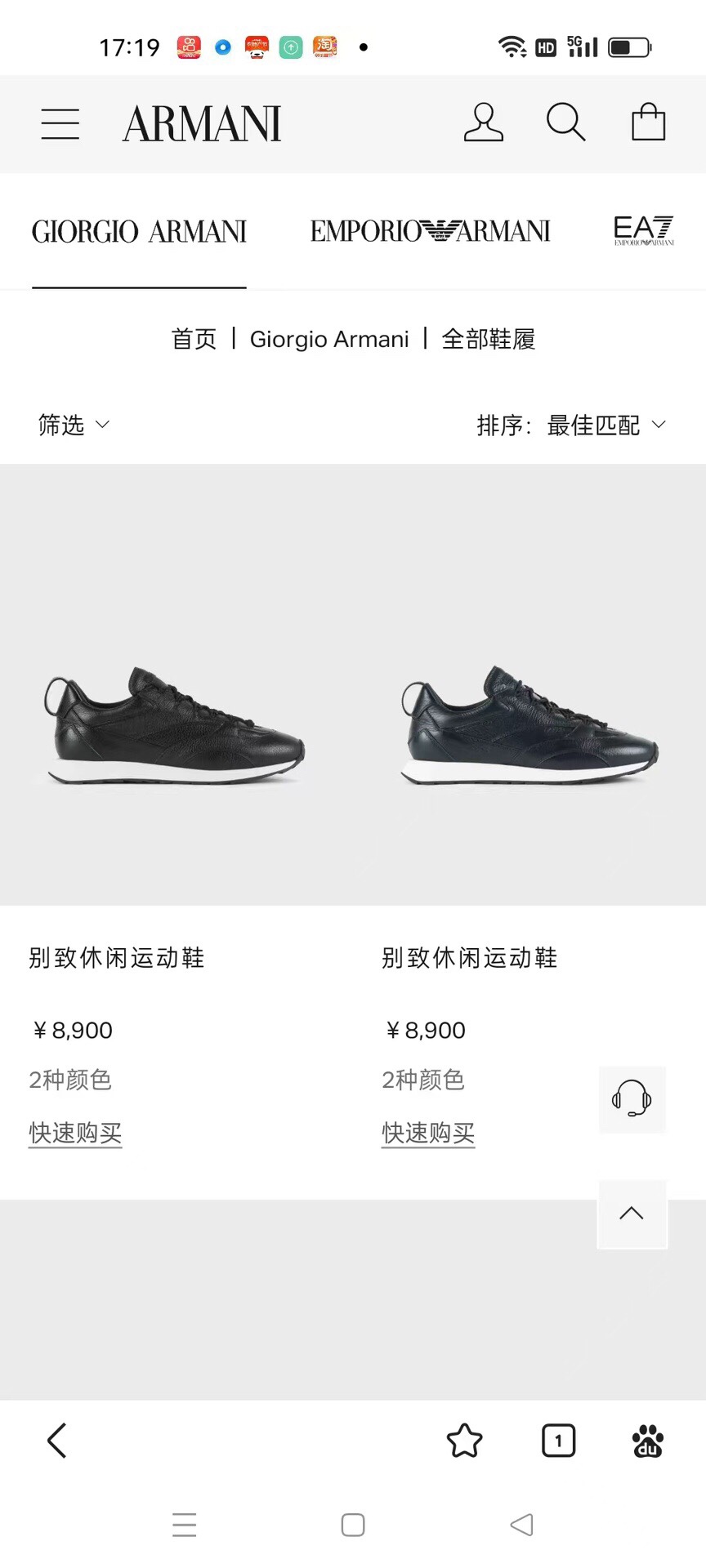706x1568 pixels.
Task: Open the Giorgio Armani breadcrumb link
Action: tap(329, 339)
